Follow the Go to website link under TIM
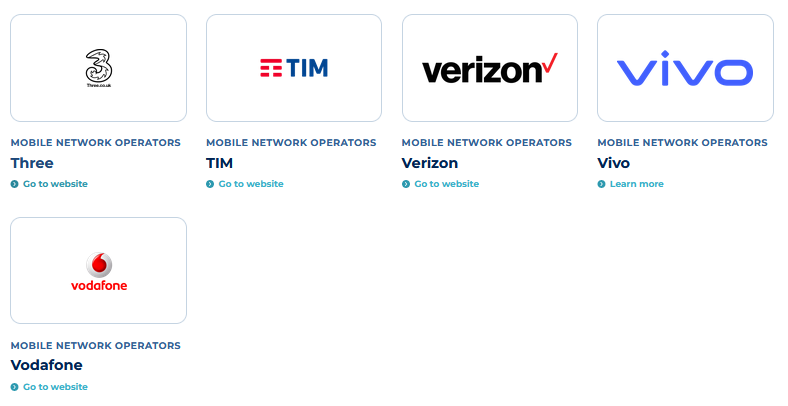The height and width of the screenshot is (406, 788). click(251, 184)
